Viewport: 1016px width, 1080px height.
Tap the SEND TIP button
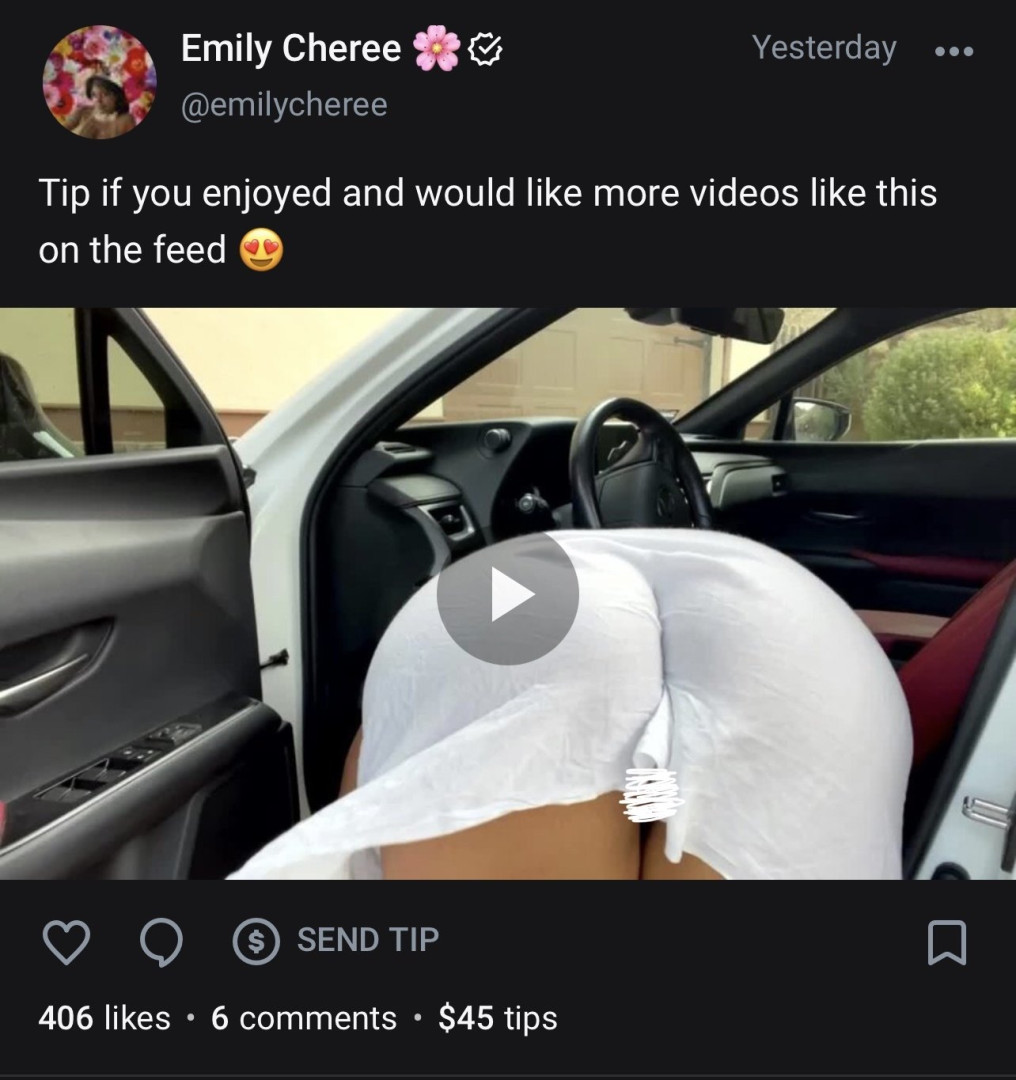click(x=336, y=940)
